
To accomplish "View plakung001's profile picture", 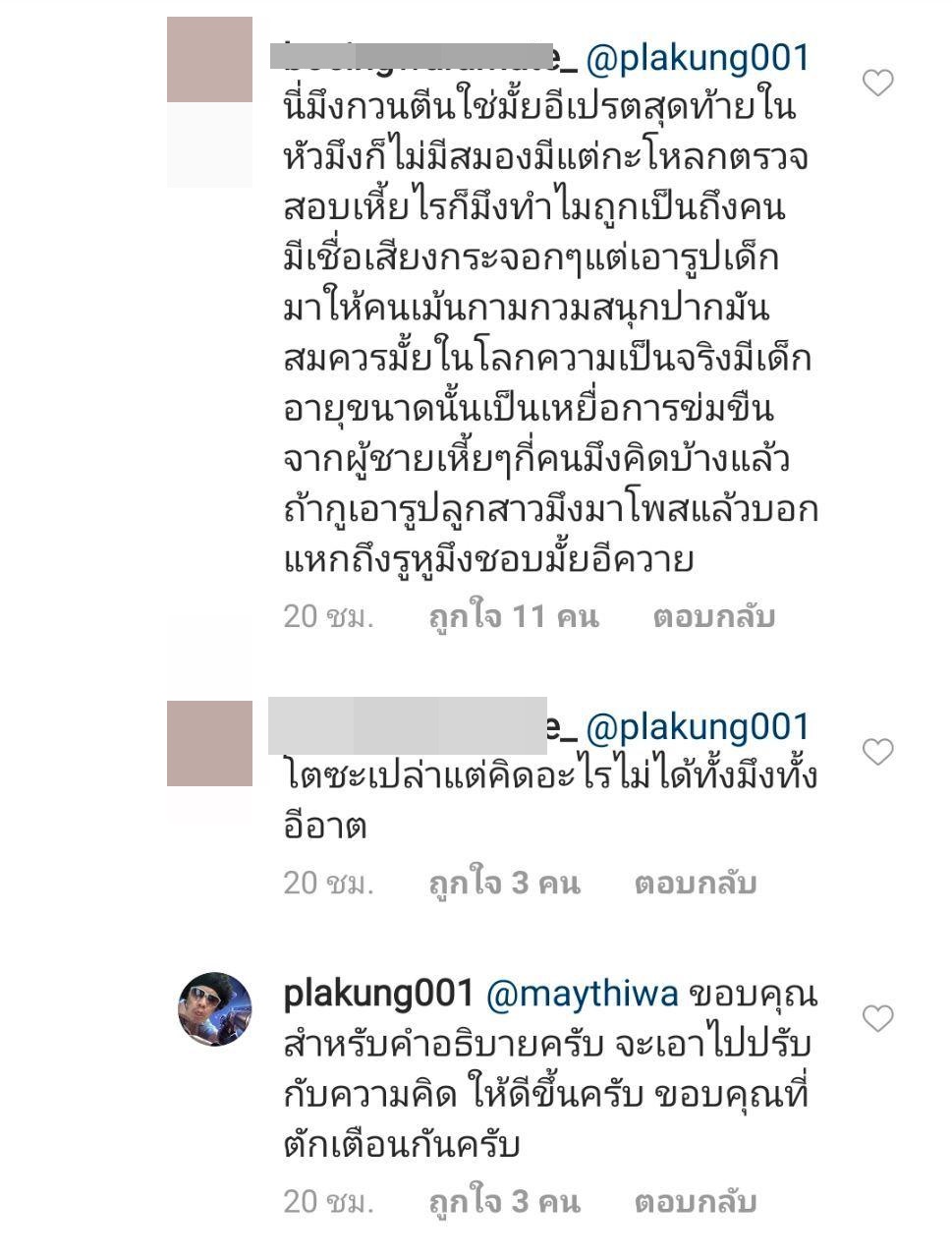I will point(214,1010).
